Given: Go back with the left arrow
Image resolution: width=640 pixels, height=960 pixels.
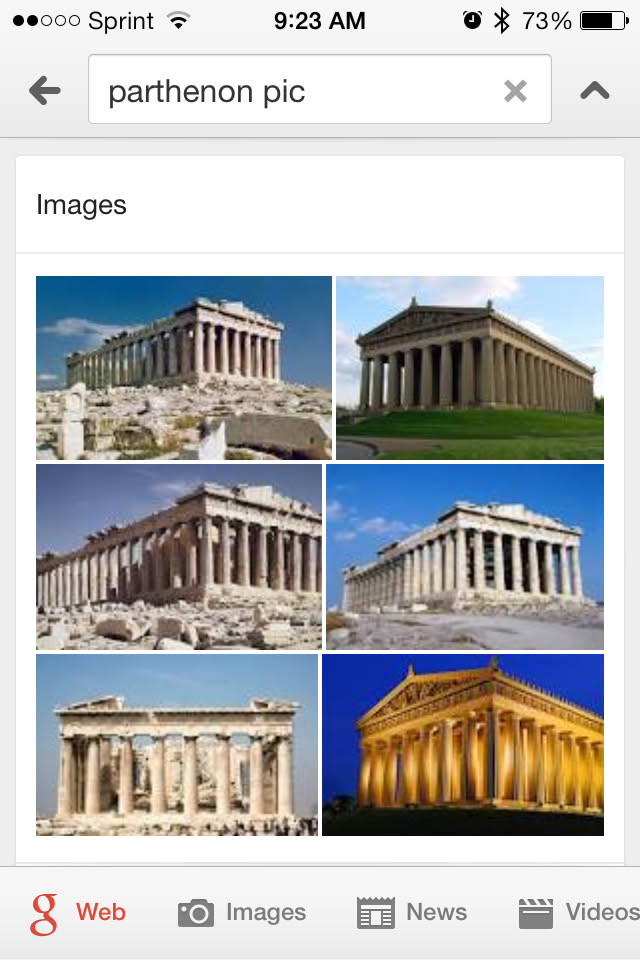Looking at the screenshot, I should pos(44,91).
